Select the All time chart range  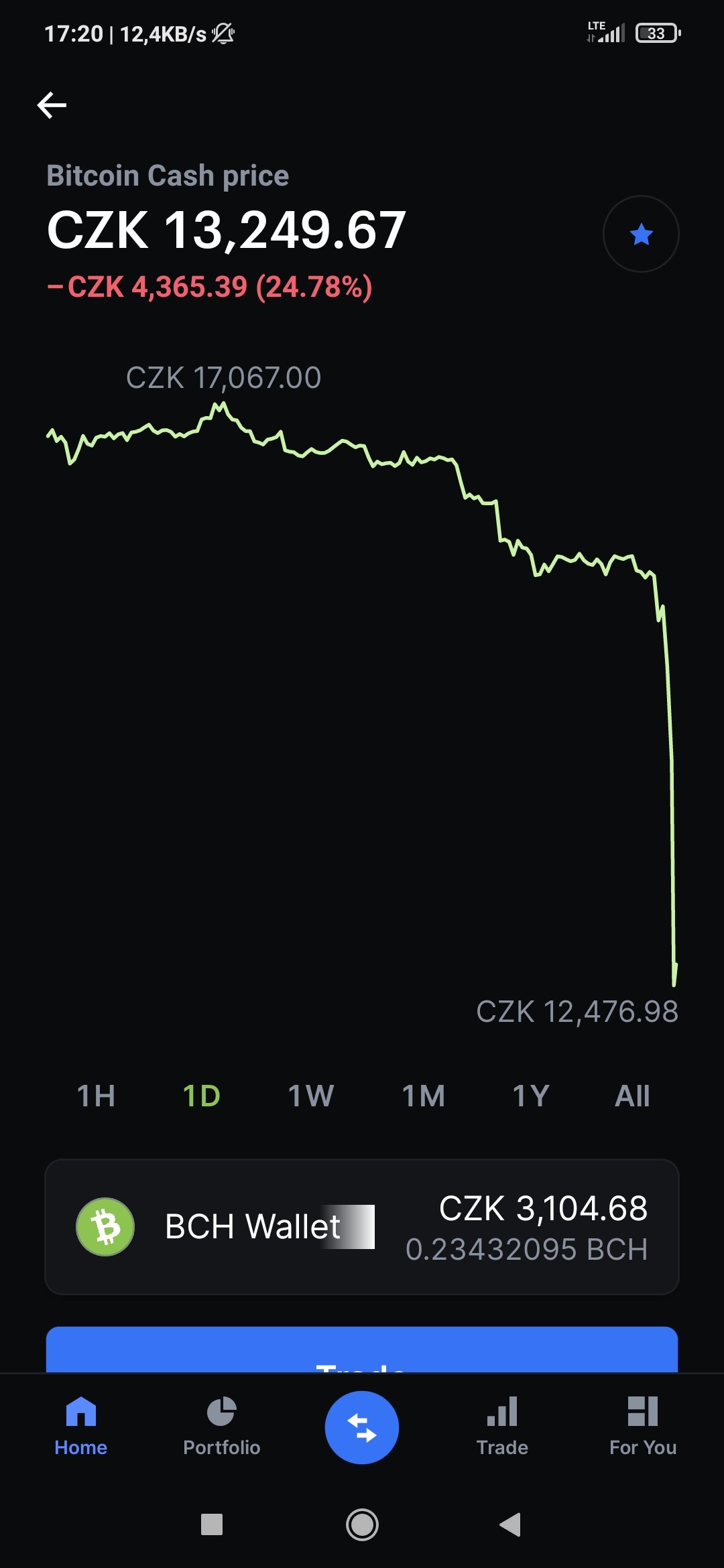click(632, 1096)
